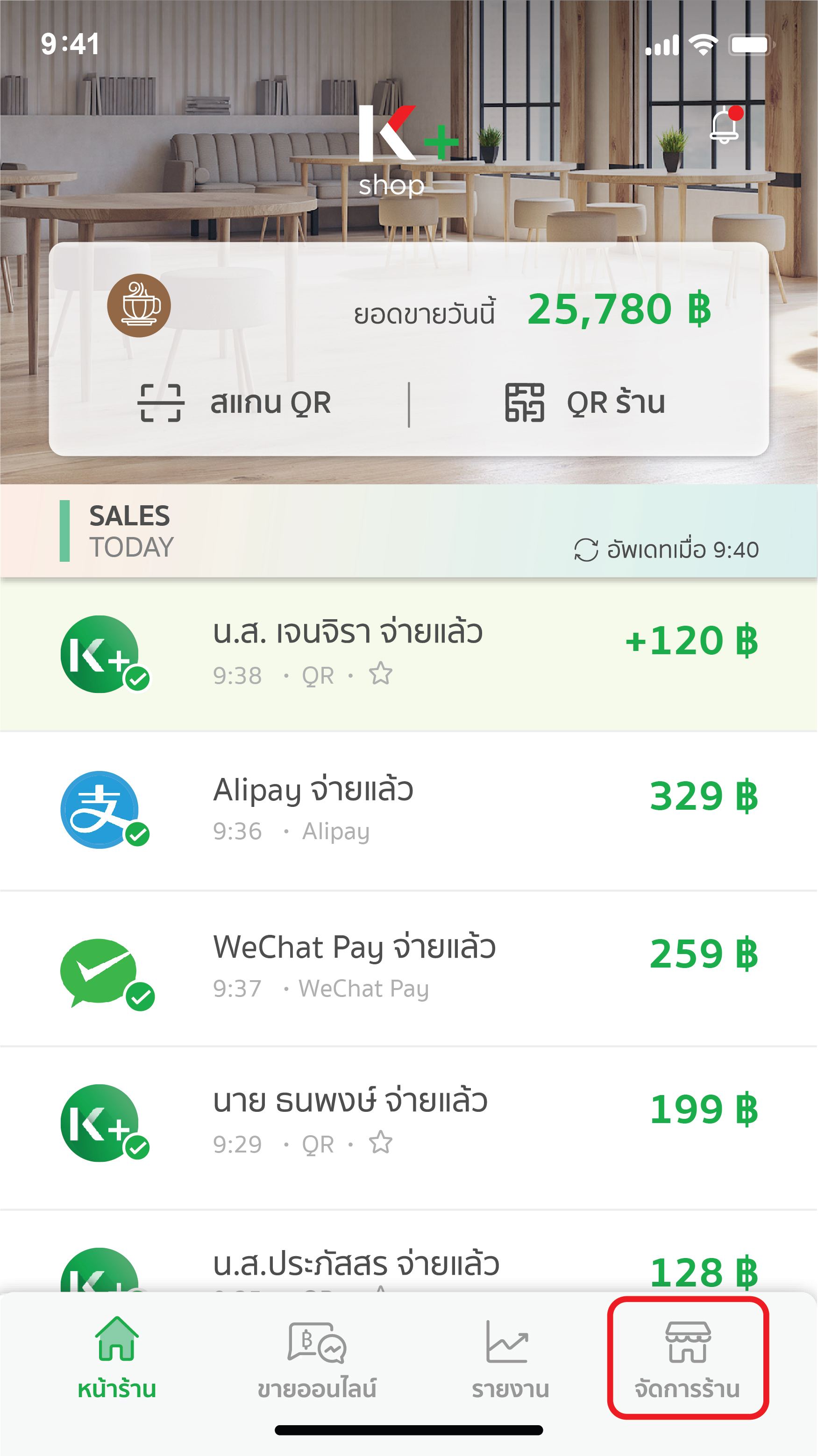The width and height of the screenshot is (818, 1456).
Task: Tap the สแกน QR button
Action: tap(235, 403)
